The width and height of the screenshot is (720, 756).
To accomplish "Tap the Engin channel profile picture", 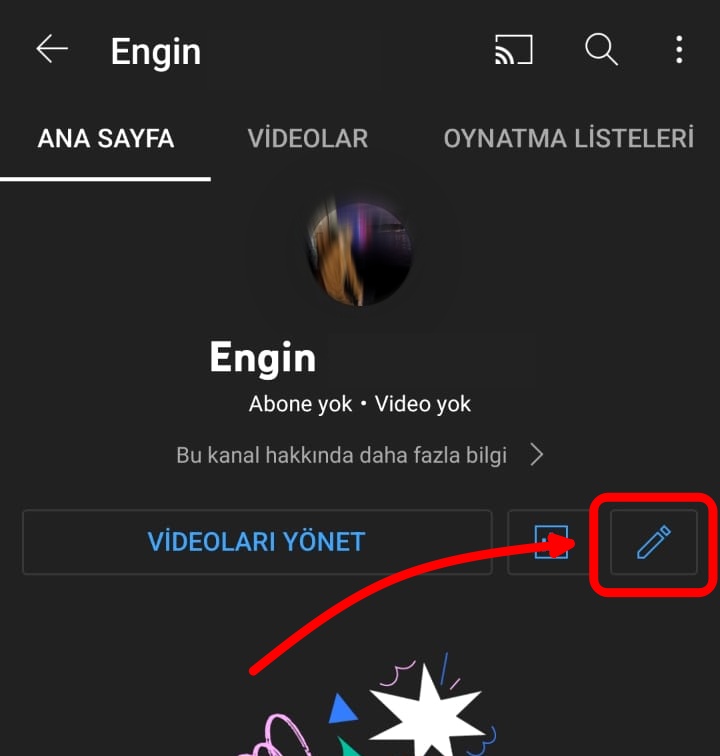I will coord(360,251).
